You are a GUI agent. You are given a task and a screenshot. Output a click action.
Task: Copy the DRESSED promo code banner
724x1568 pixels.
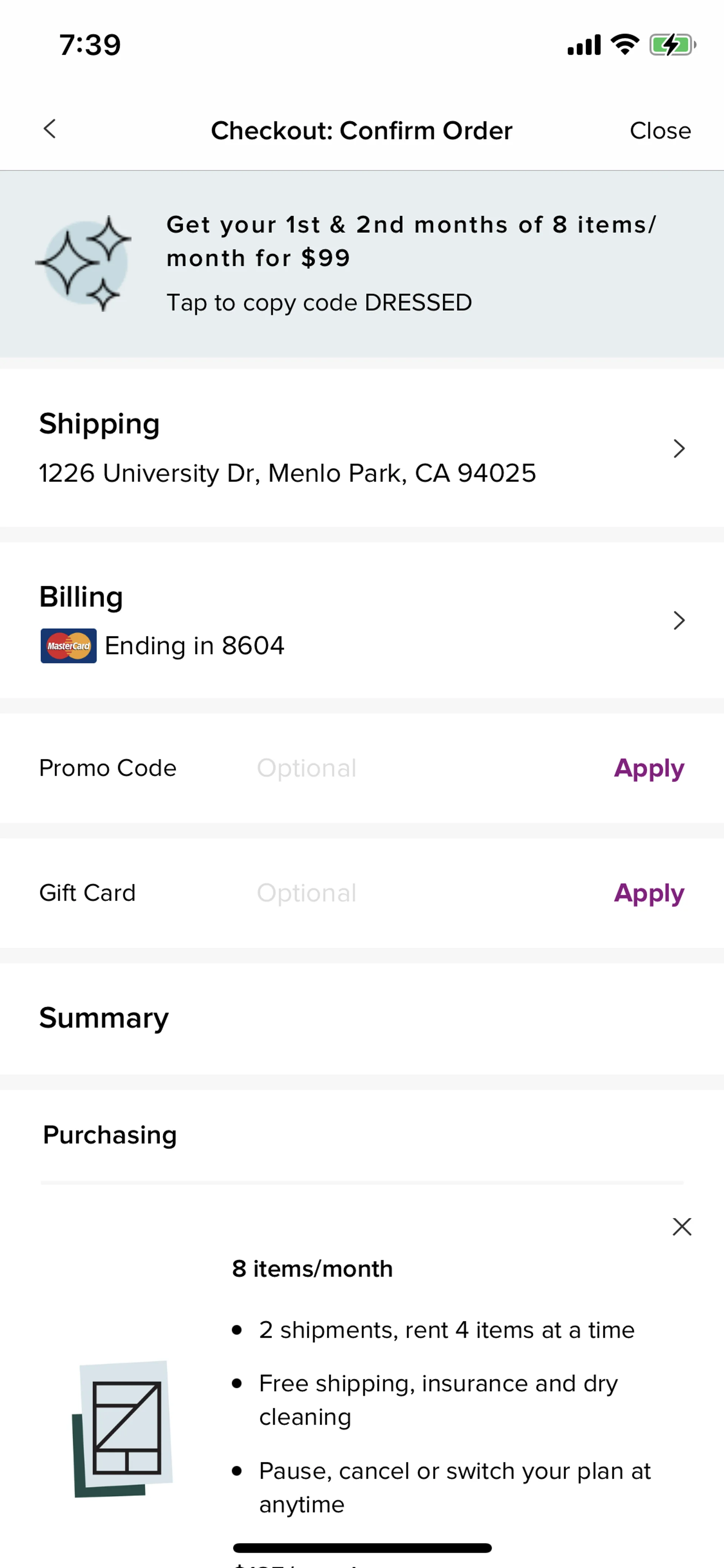(x=361, y=264)
